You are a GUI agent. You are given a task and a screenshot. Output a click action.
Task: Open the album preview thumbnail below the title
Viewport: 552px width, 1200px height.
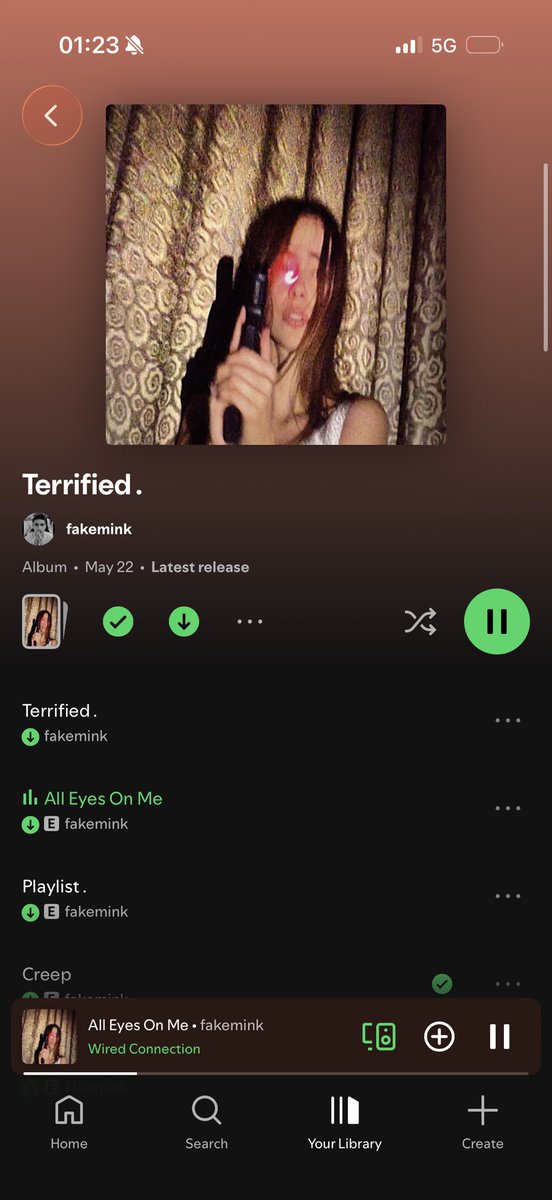(42, 621)
